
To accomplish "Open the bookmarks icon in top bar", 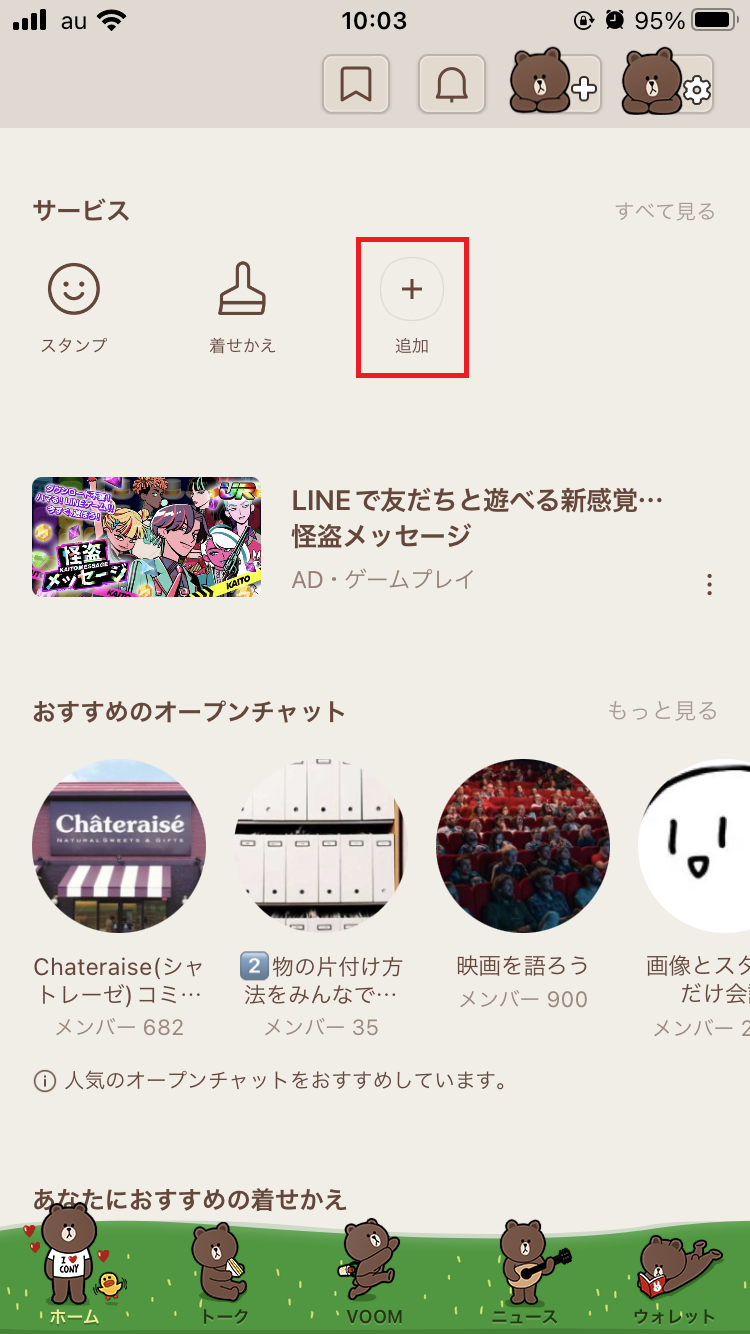I will (x=356, y=84).
